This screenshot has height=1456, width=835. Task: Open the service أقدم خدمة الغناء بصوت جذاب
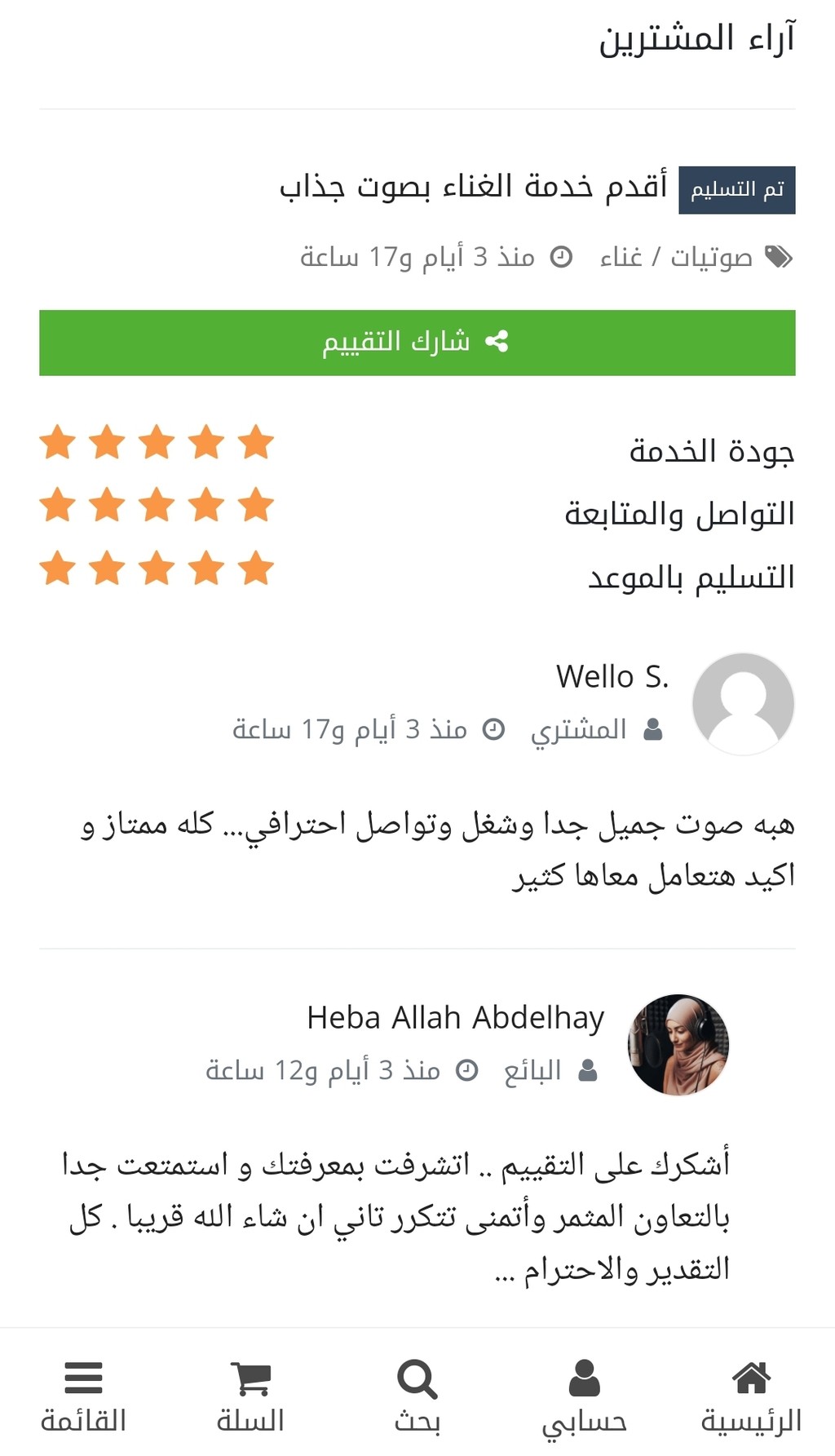click(474, 187)
